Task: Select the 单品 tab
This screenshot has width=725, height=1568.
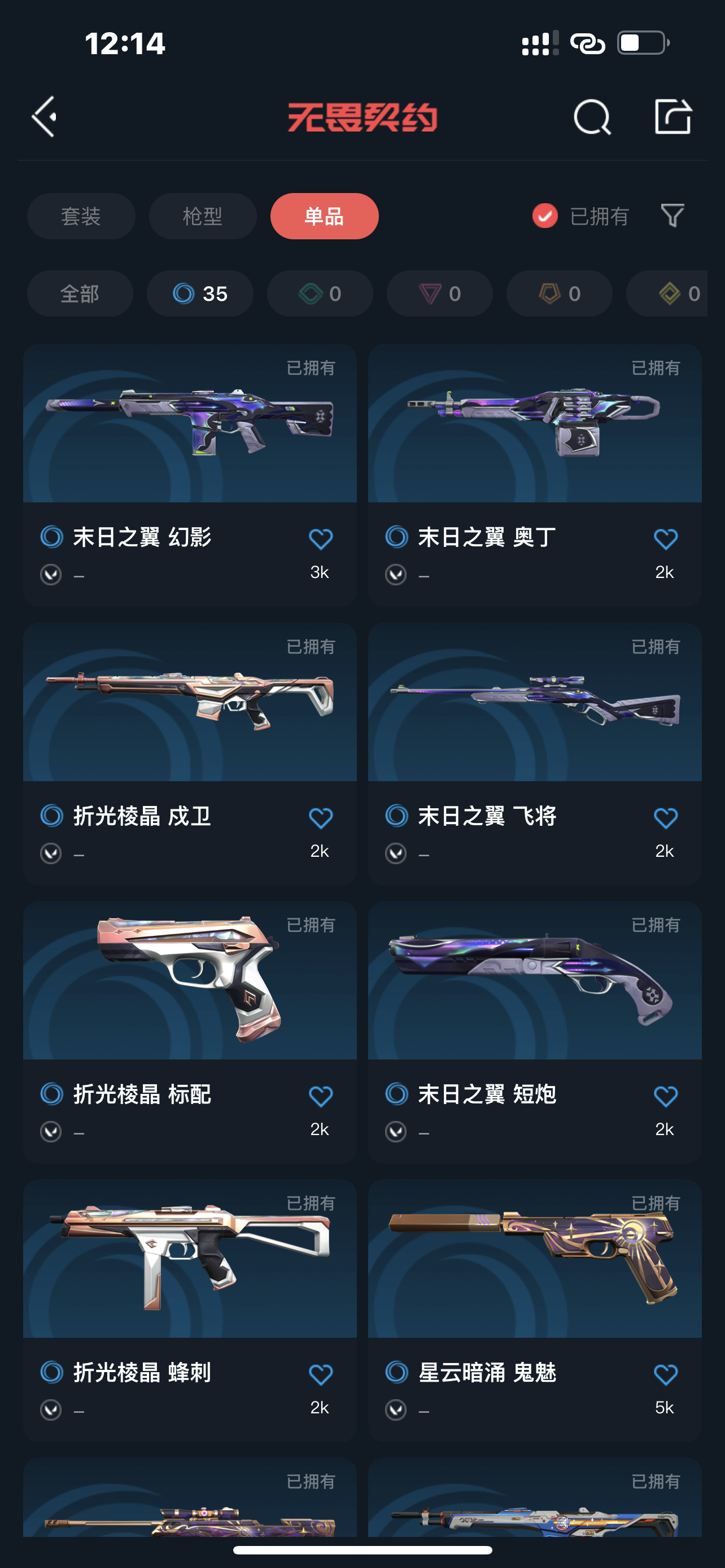Action: pos(324,216)
